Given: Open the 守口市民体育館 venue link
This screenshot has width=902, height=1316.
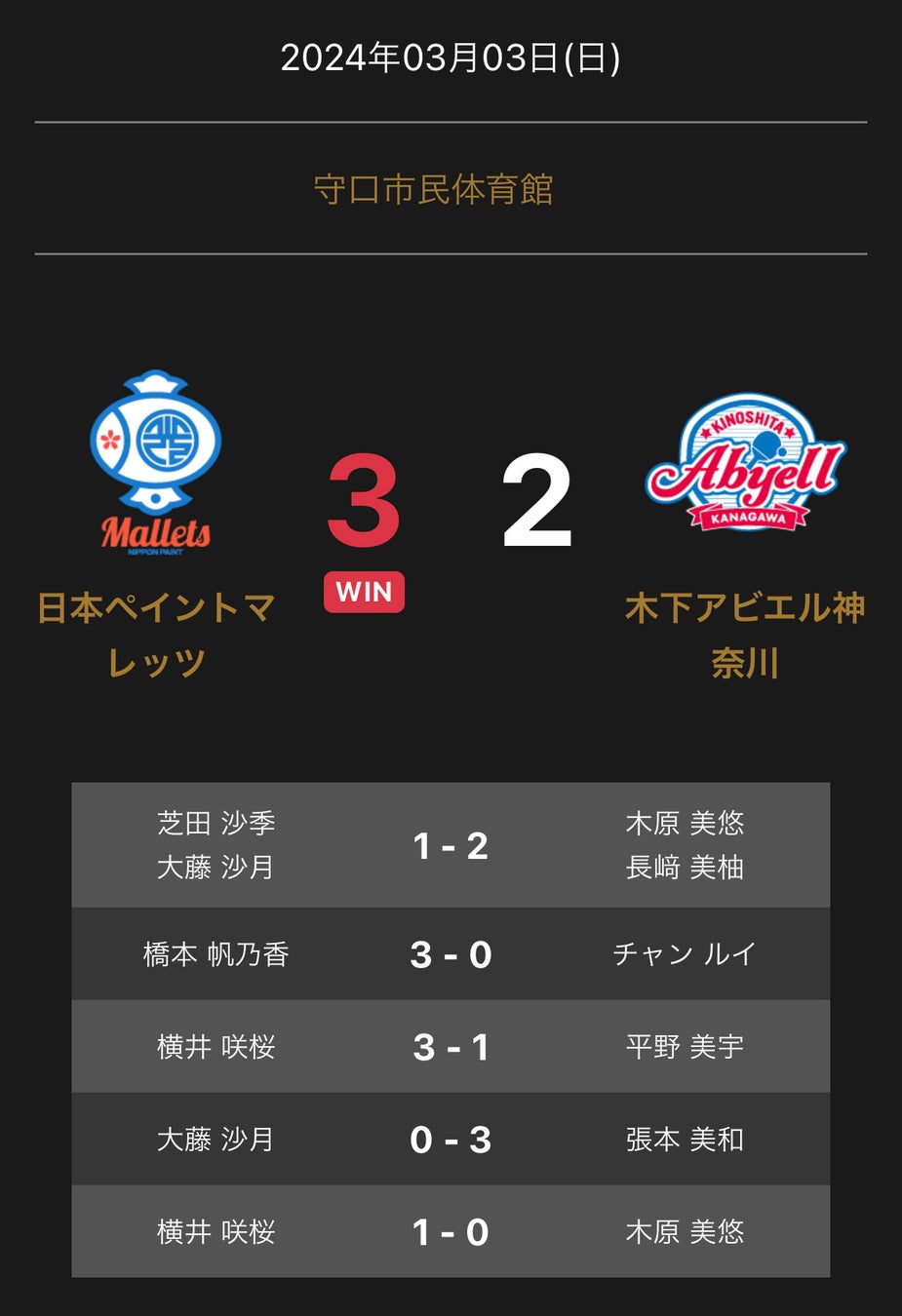Looking at the screenshot, I should 433,189.
